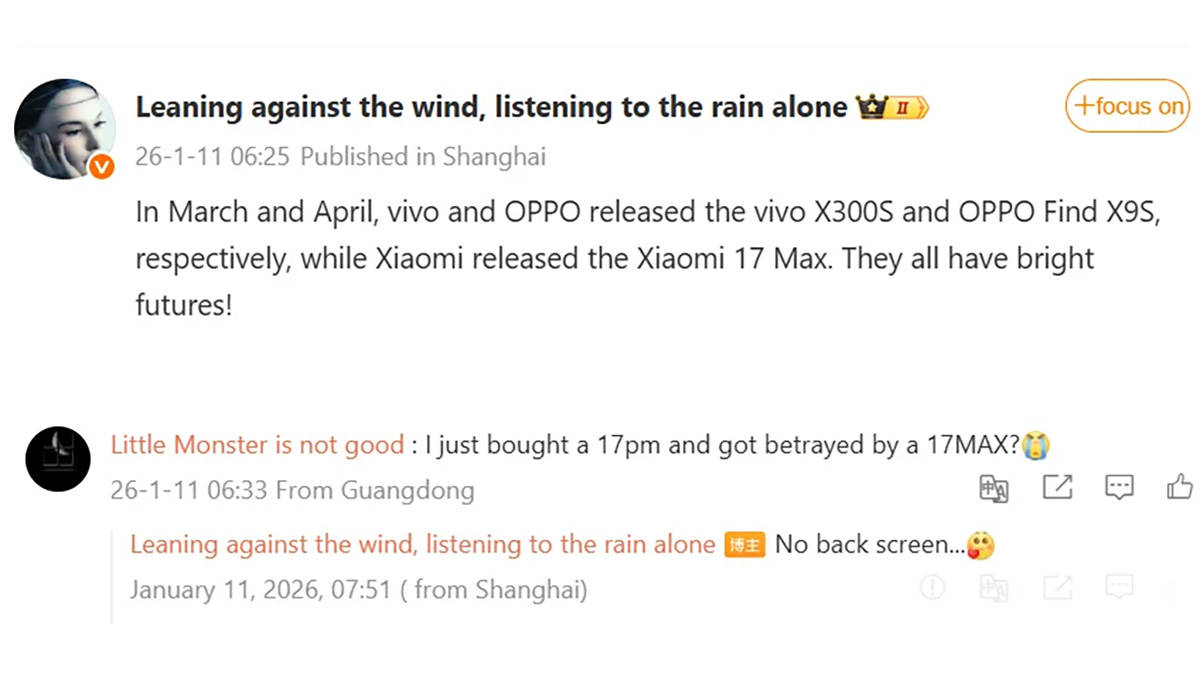Translate the No back screen reply
The height and width of the screenshot is (676, 1200).
[994, 588]
